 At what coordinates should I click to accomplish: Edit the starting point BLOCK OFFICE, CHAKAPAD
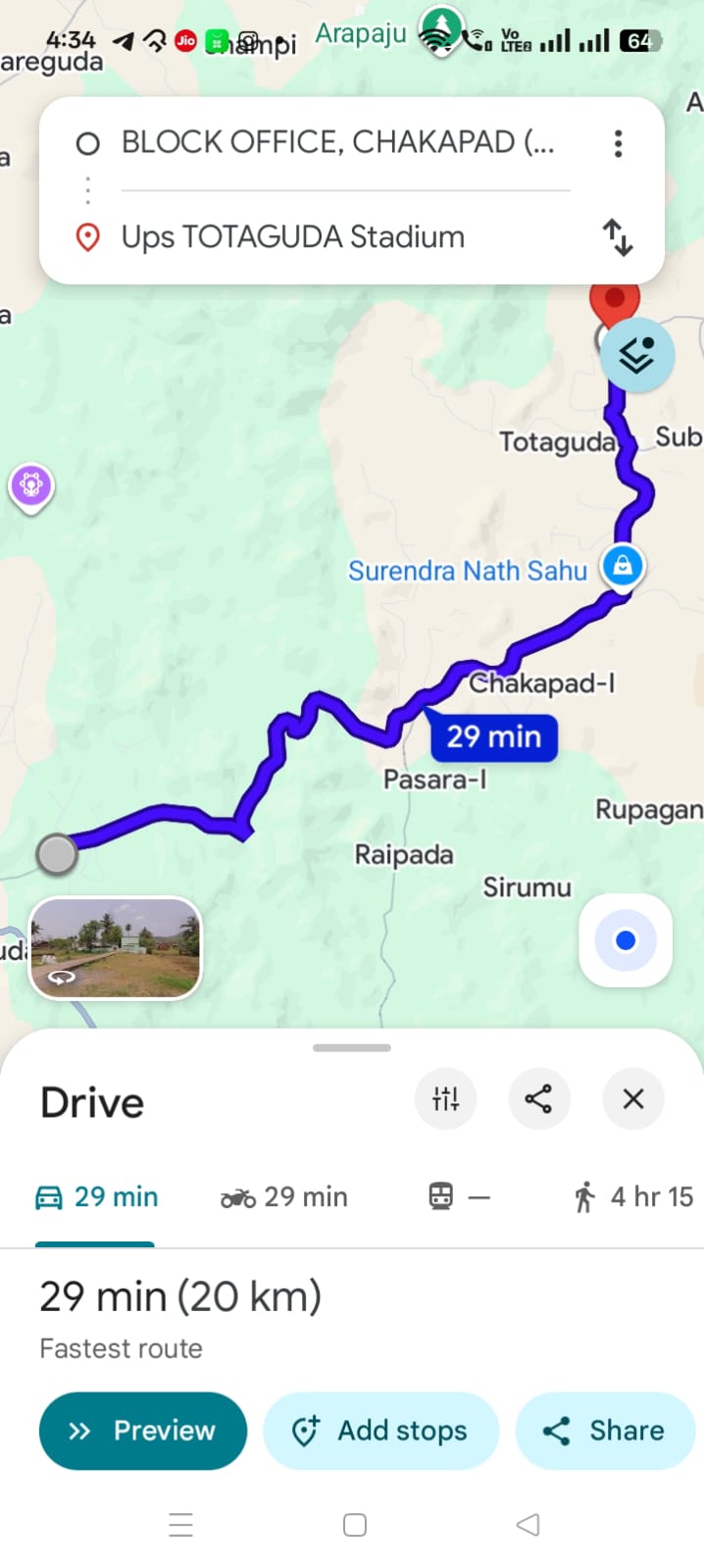coord(338,143)
